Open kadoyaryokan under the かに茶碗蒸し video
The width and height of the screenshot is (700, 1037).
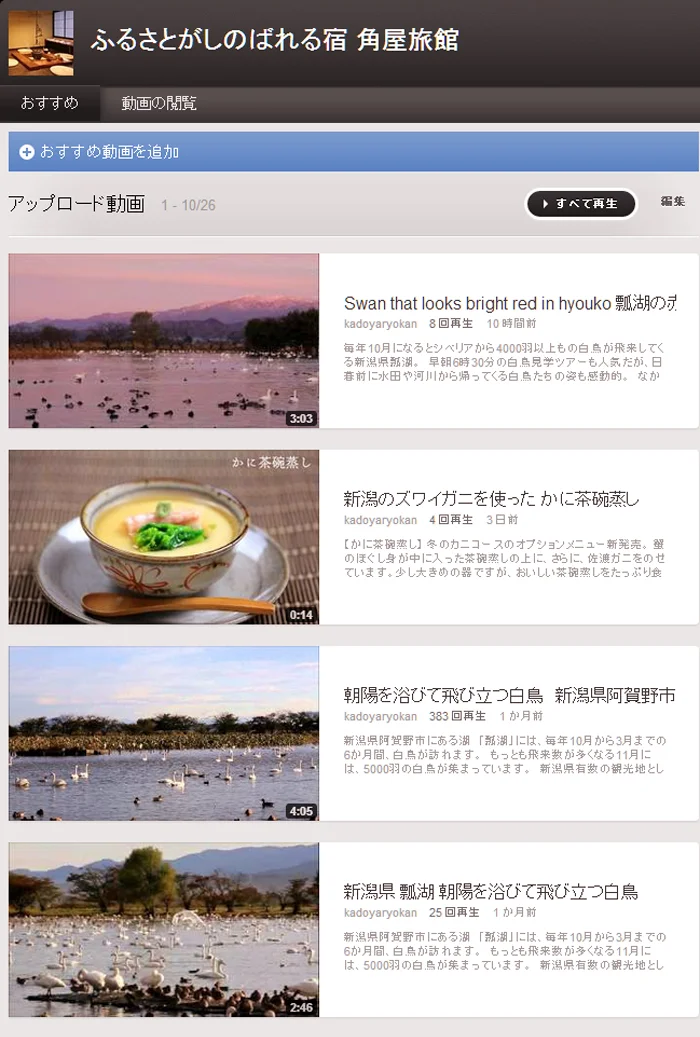(380, 520)
